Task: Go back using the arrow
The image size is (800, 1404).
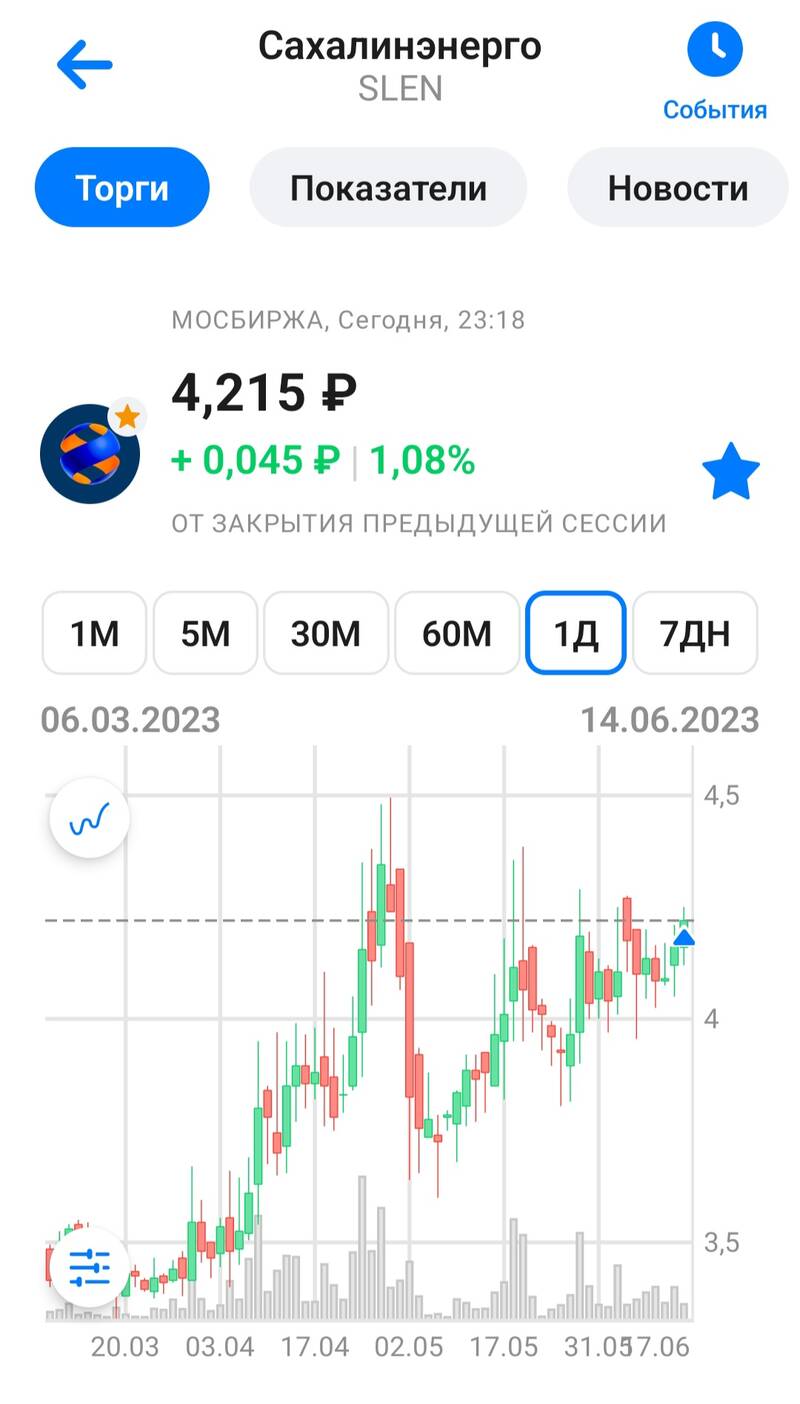Action: coord(84,66)
